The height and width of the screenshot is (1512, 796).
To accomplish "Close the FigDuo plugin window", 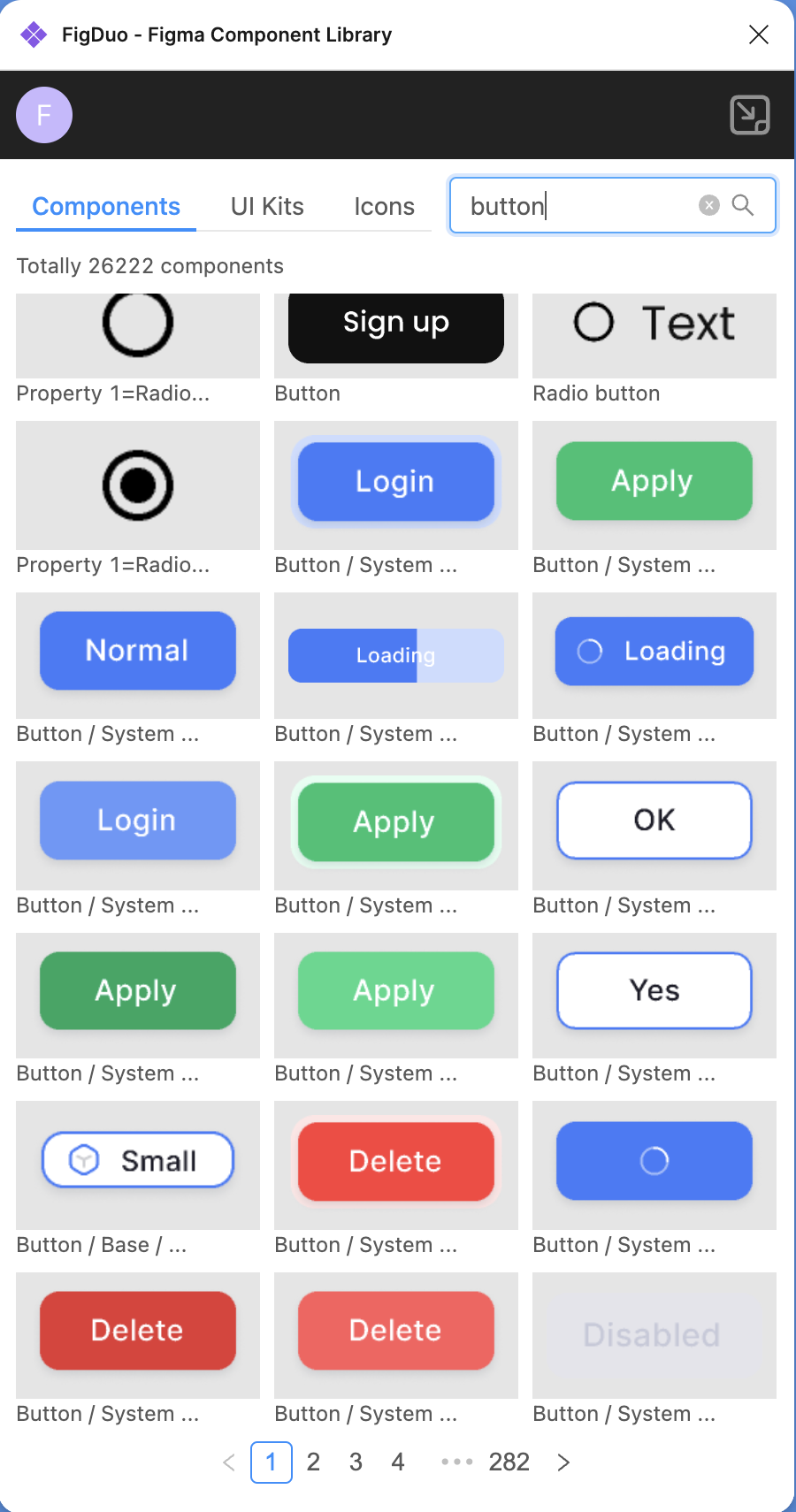I will pos(759,34).
